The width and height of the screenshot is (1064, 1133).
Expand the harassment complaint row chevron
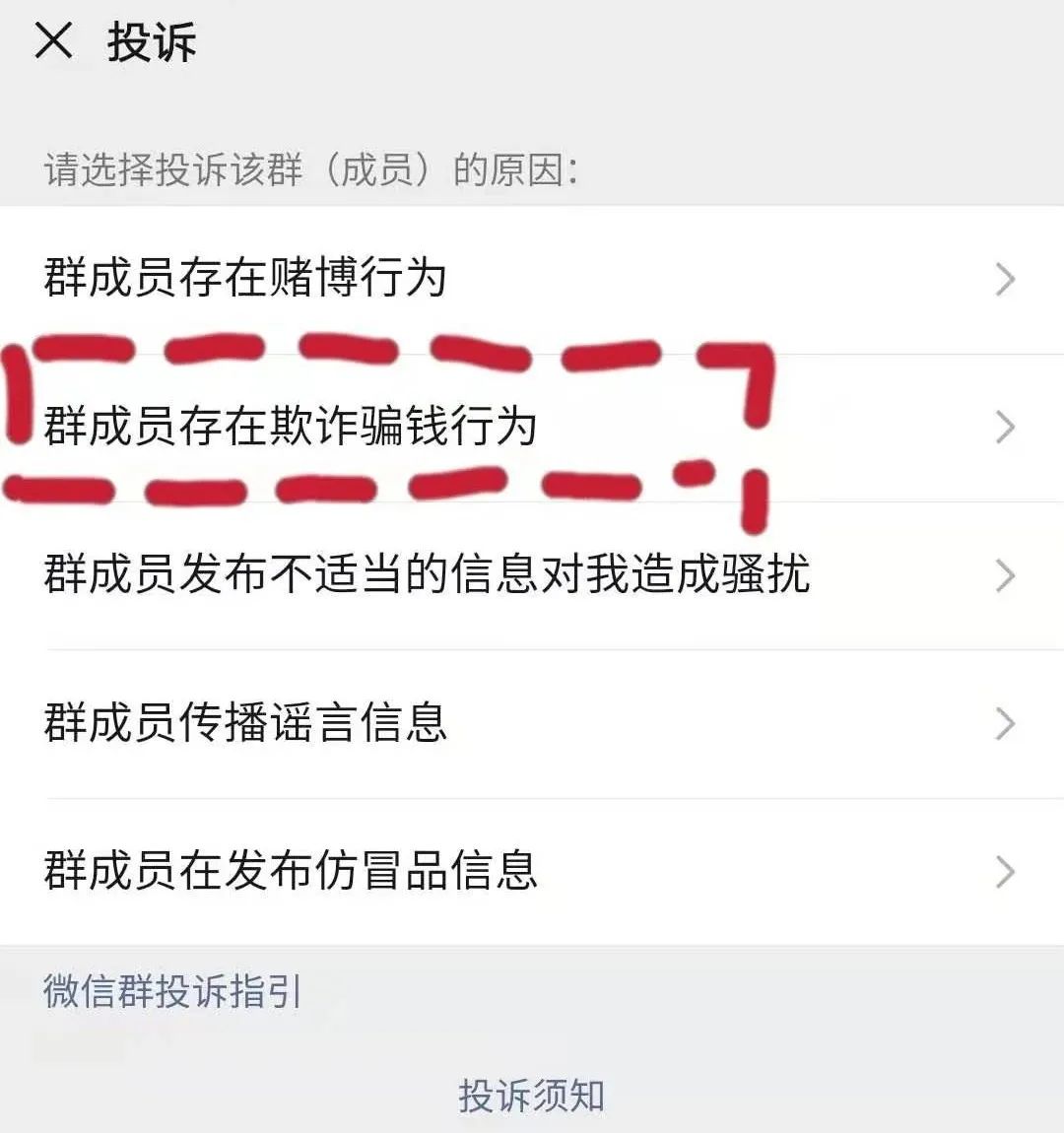coord(1006,576)
